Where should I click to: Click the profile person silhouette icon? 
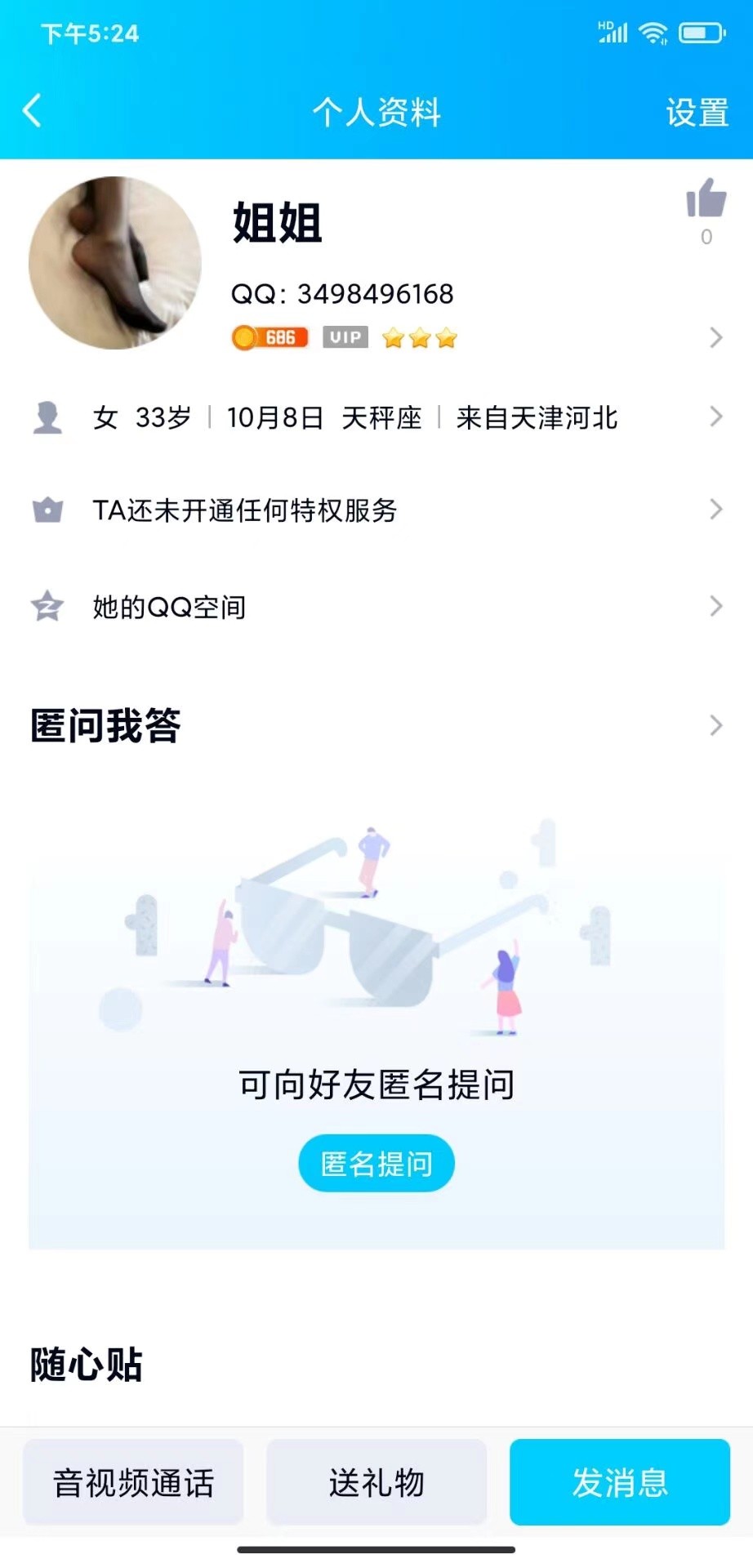pyautogui.click(x=49, y=416)
